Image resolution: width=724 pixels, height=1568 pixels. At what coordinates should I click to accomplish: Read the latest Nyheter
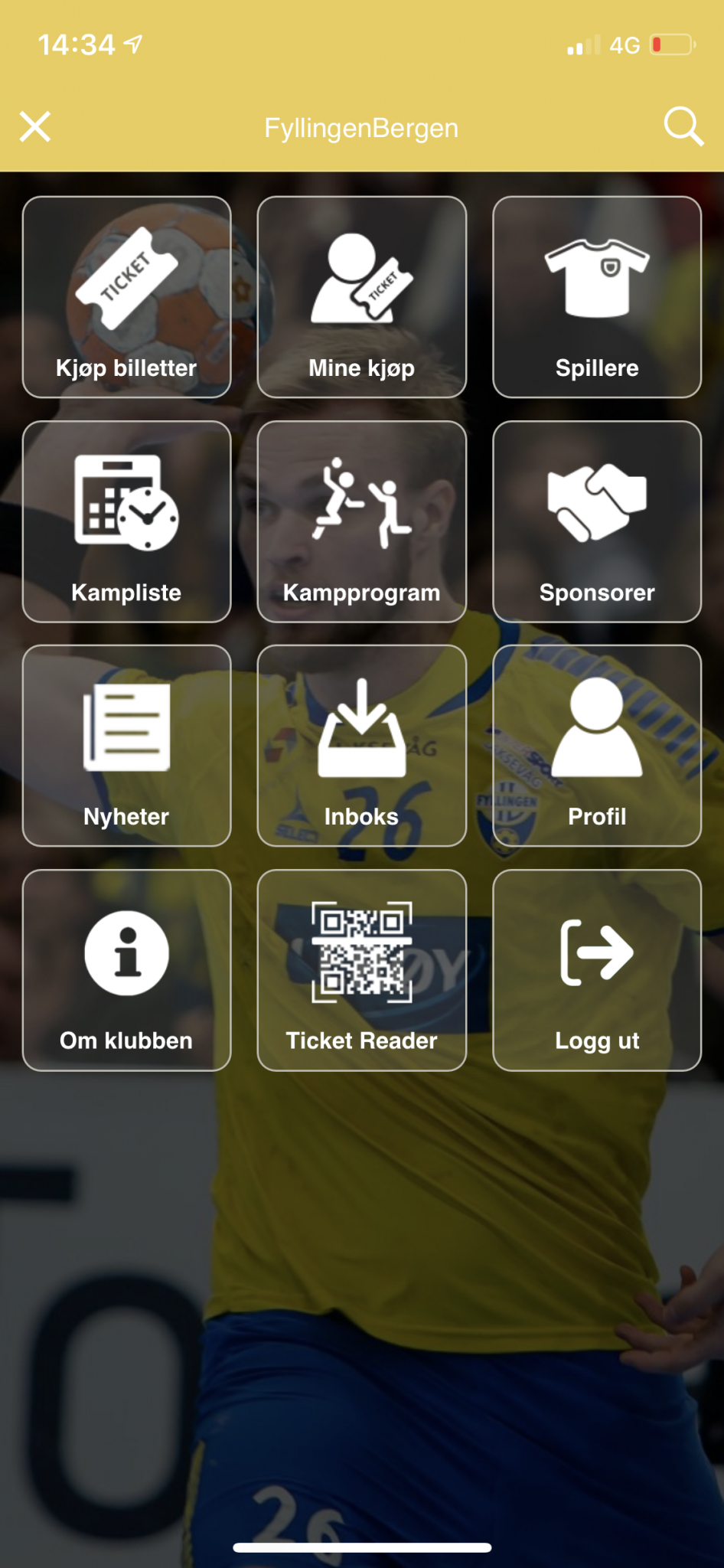127,746
